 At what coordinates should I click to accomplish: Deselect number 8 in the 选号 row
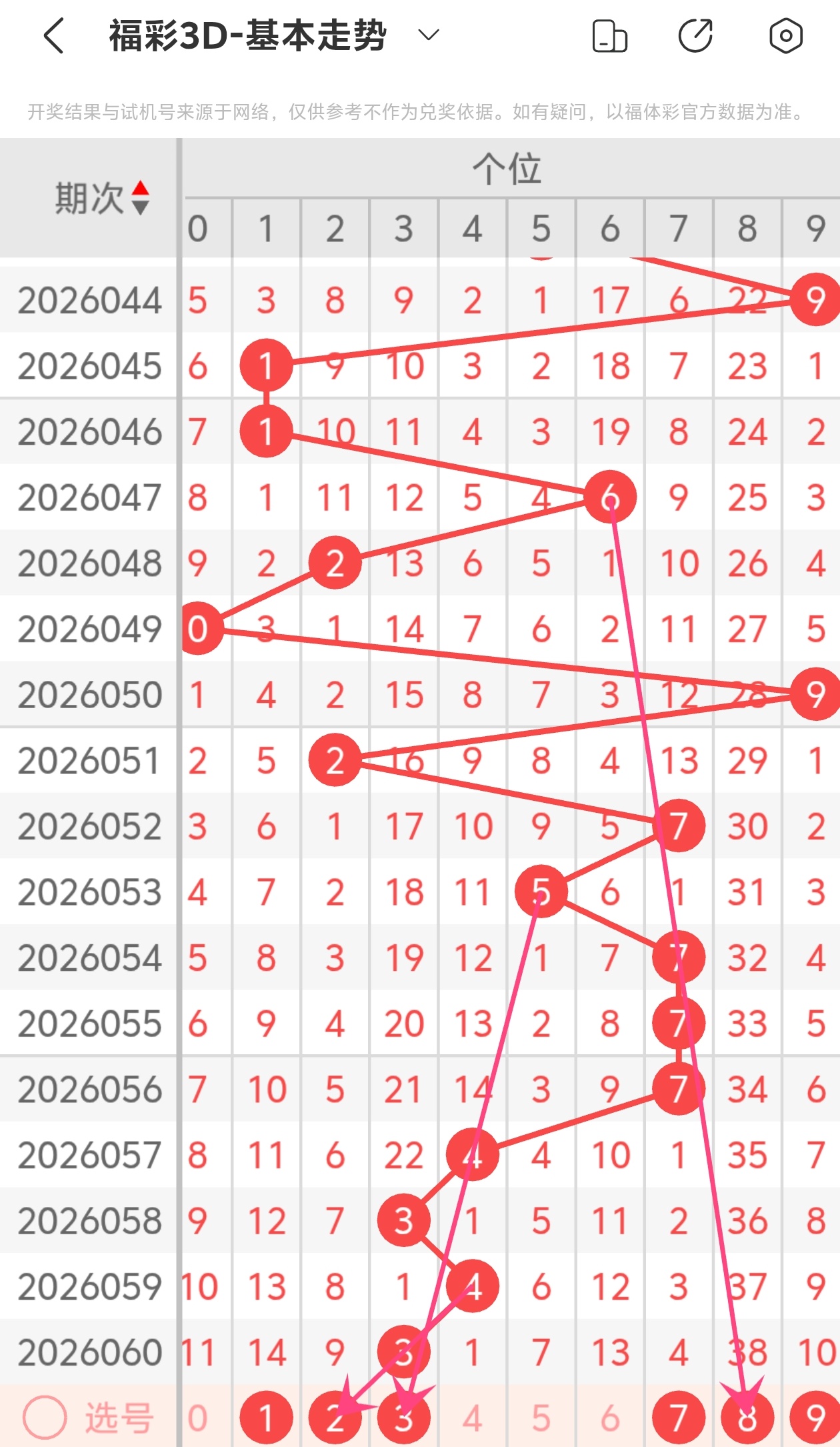point(747,1418)
